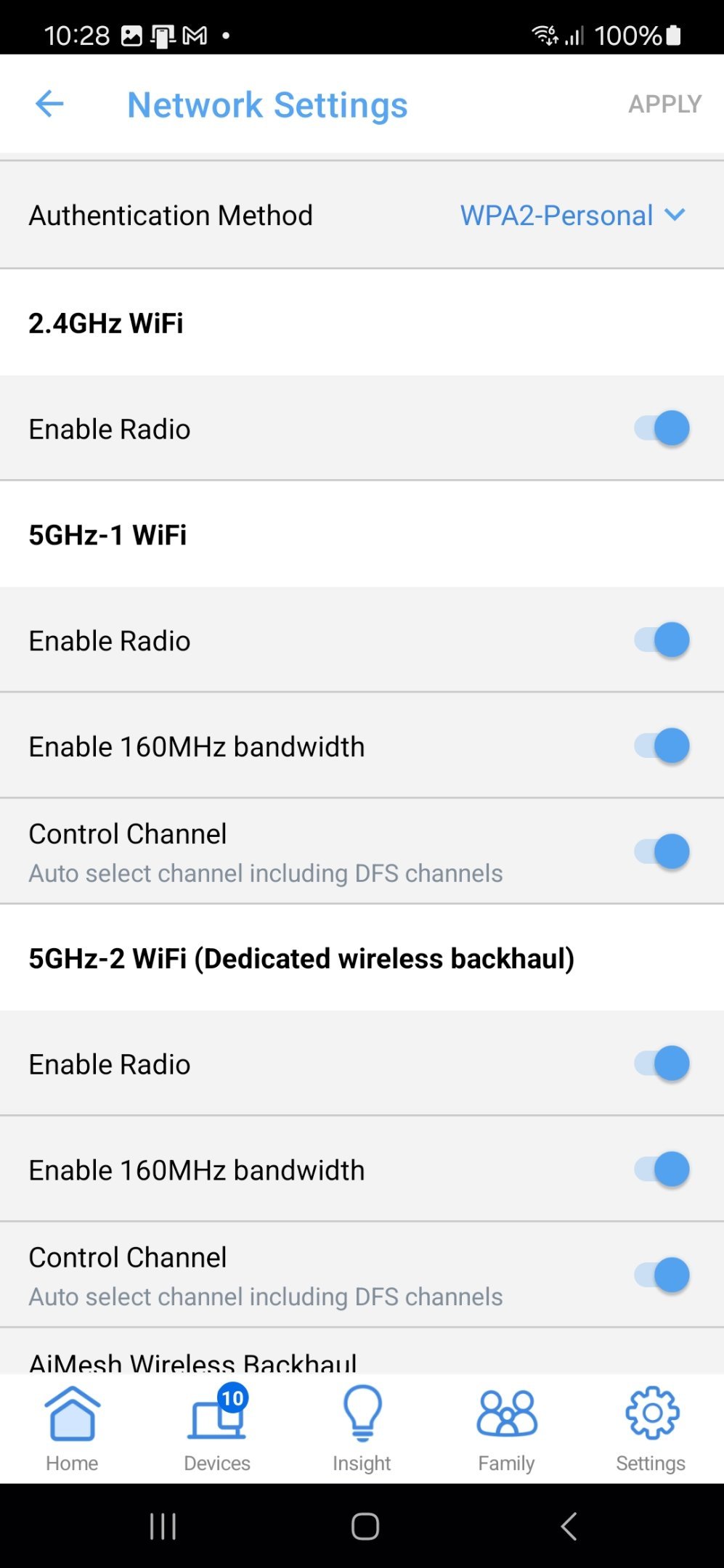
Task: Tap the system home button
Action: 365,1526
